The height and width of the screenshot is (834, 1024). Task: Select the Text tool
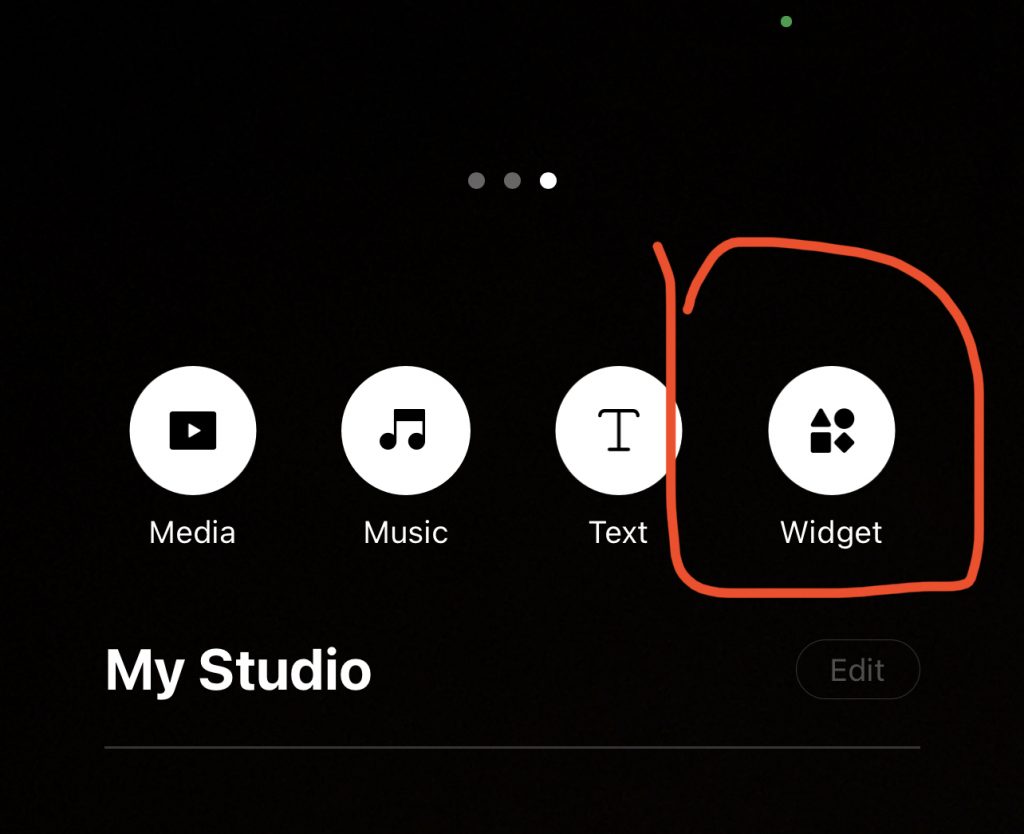618,431
